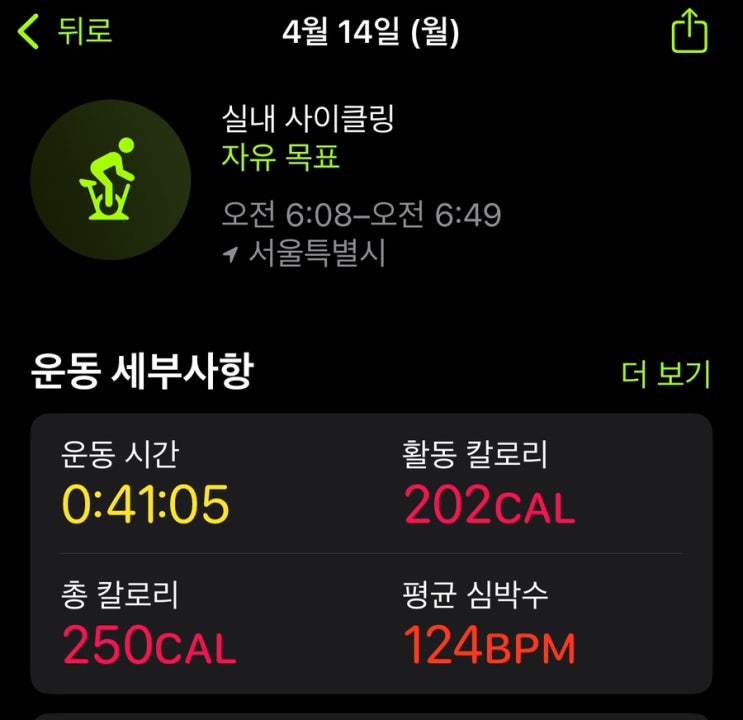
Task: Share this workout summary
Action: pos(688,31)
